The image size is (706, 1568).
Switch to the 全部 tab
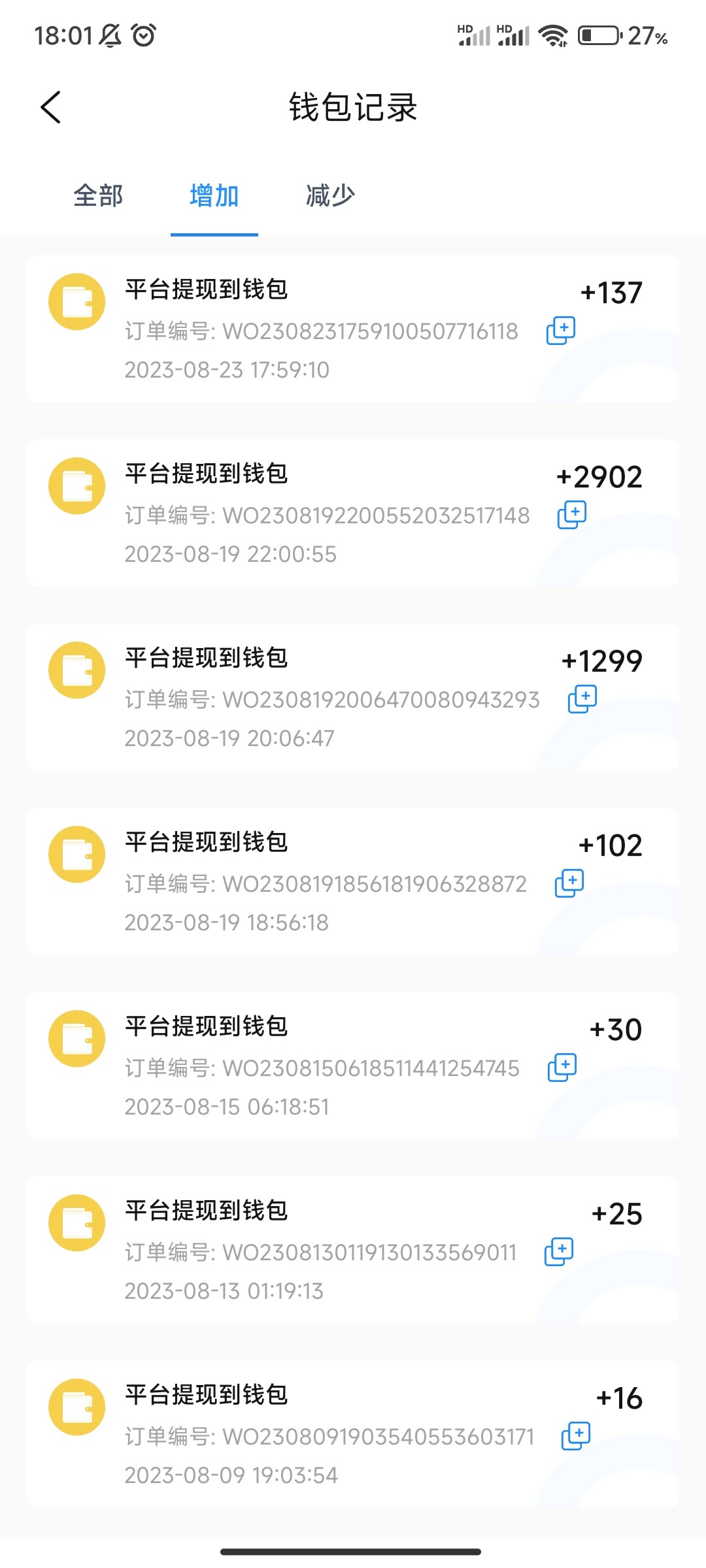point(98,196)
